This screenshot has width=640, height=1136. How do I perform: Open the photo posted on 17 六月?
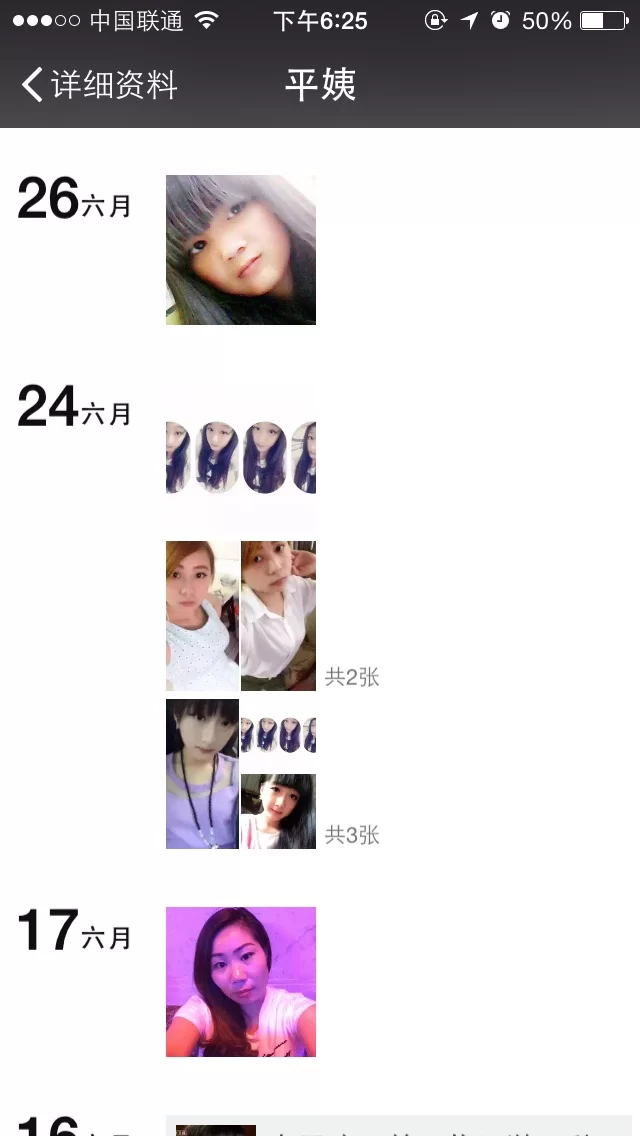[x=241, y=982]
